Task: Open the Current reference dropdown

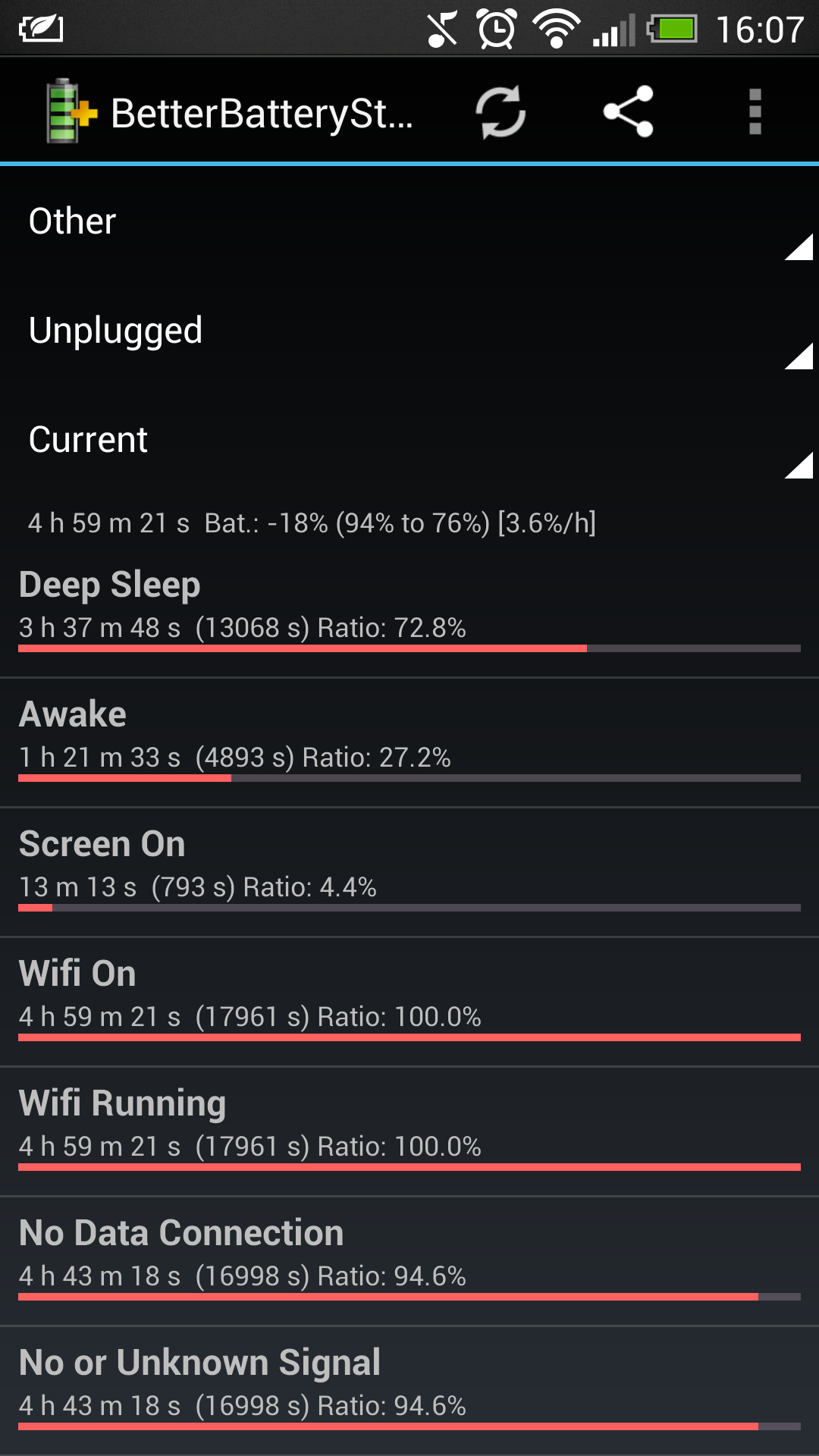Action: (409, 439)
